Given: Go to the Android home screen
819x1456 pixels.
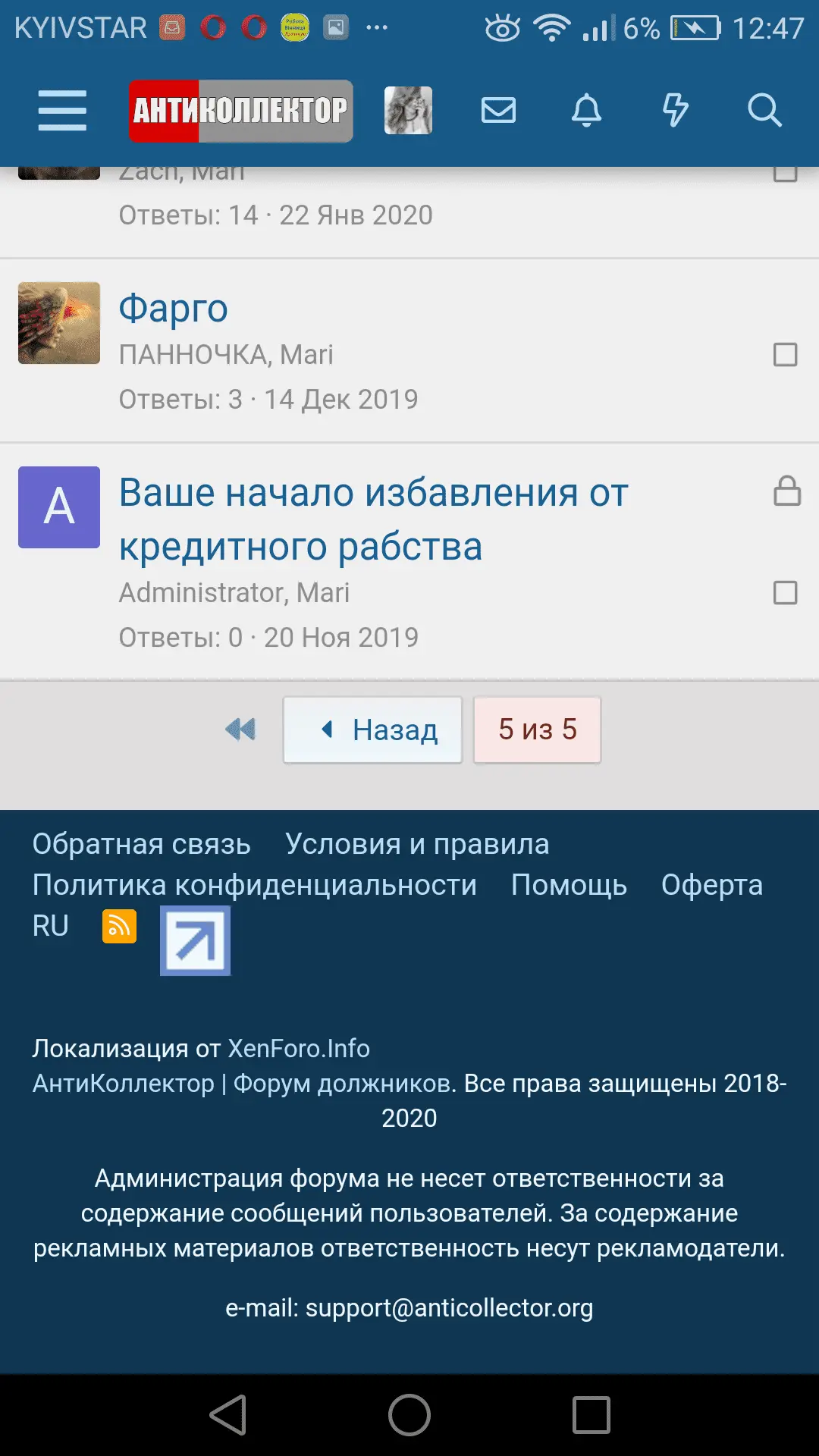Looking at the screenshot, I should click(409, 1415).
